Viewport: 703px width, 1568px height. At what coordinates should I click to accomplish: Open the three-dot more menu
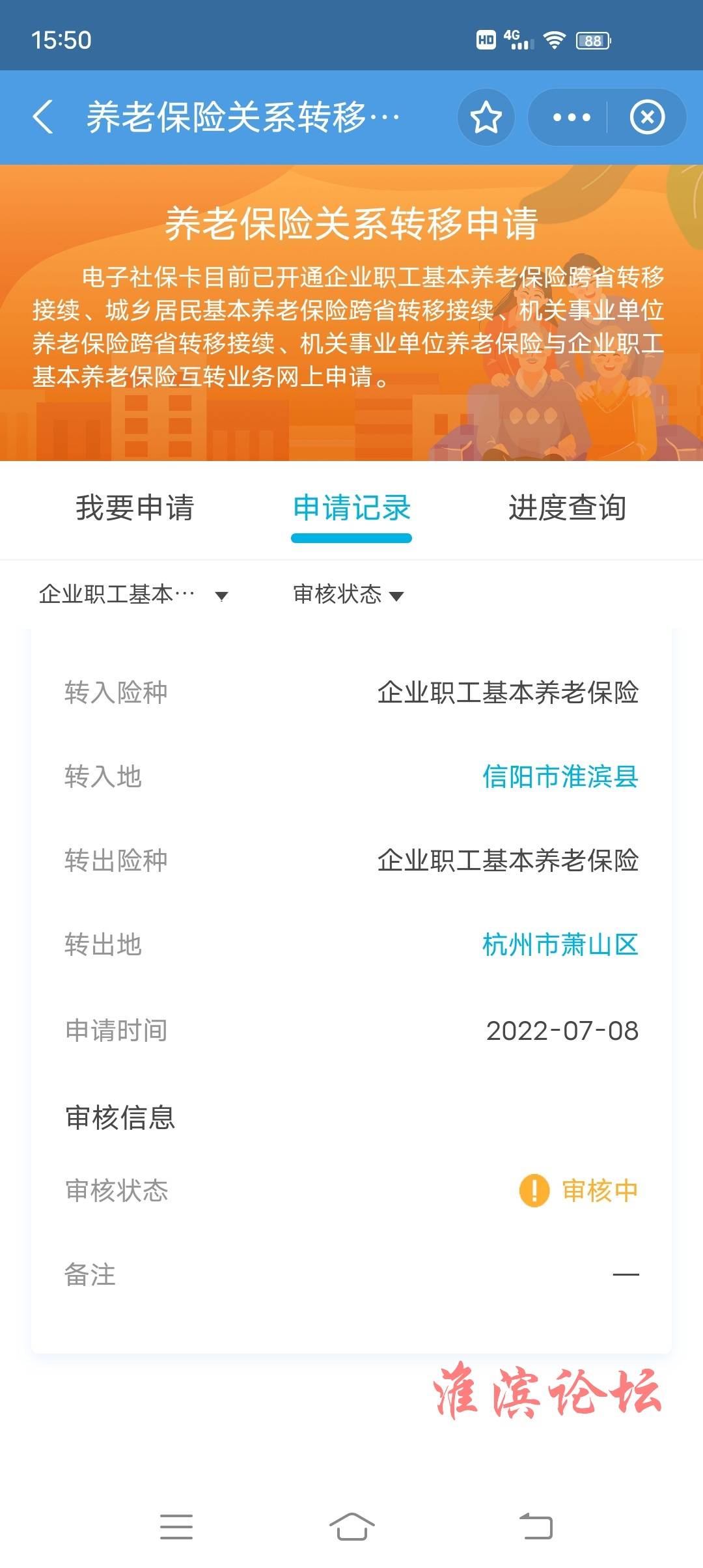(x=571, y=117)
